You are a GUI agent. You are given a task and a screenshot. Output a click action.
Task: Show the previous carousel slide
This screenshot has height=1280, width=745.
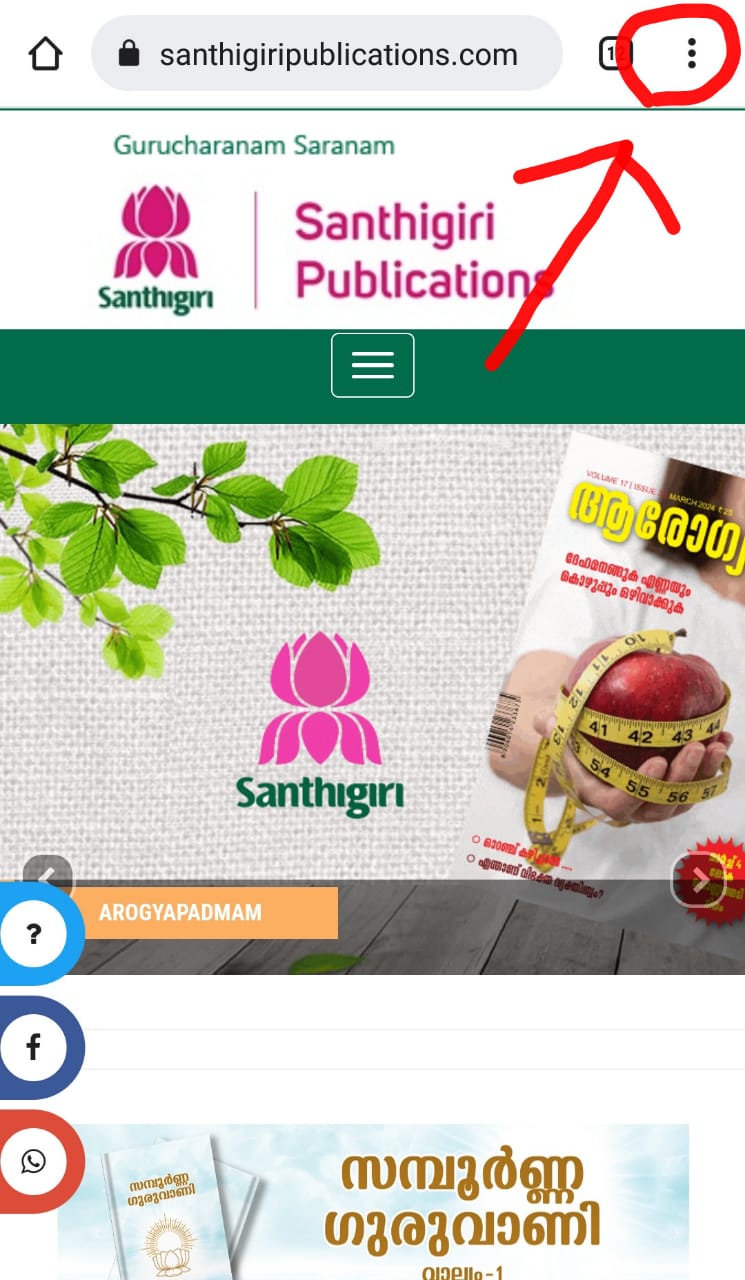48,877
